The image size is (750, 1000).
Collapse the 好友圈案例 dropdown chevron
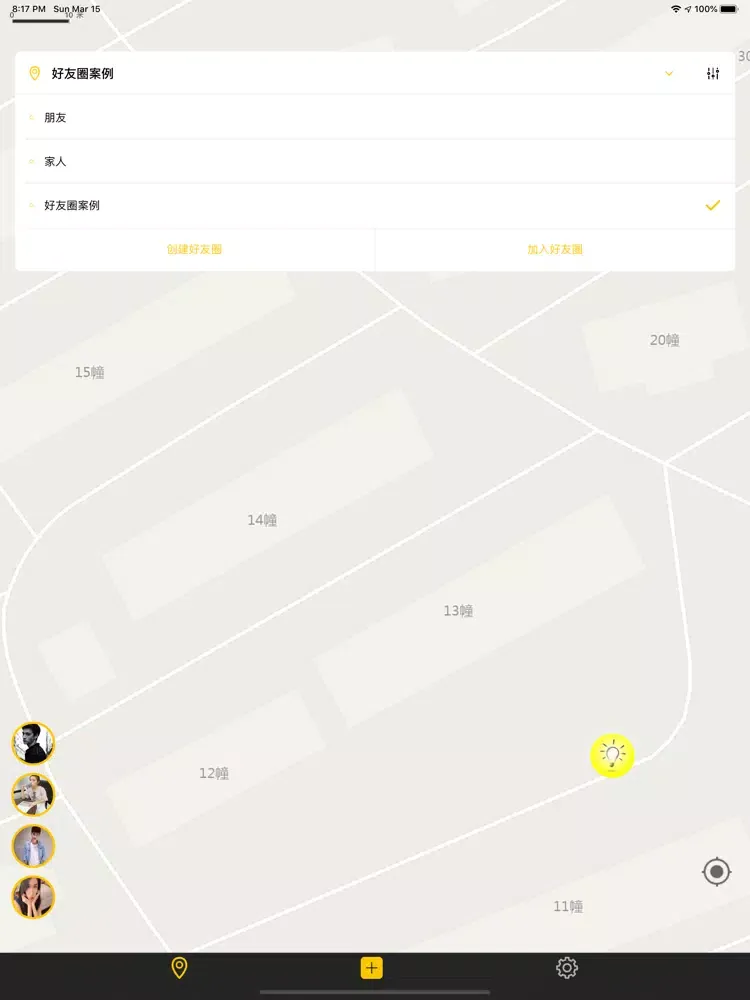pyautogui.click(x=669, y=73)
